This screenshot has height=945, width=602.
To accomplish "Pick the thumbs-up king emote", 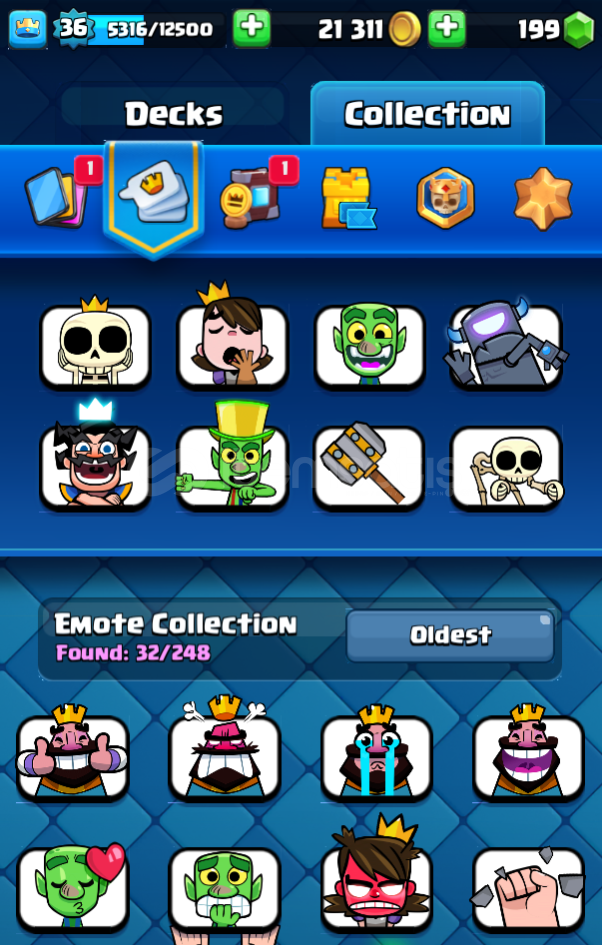I will point(73,755).
